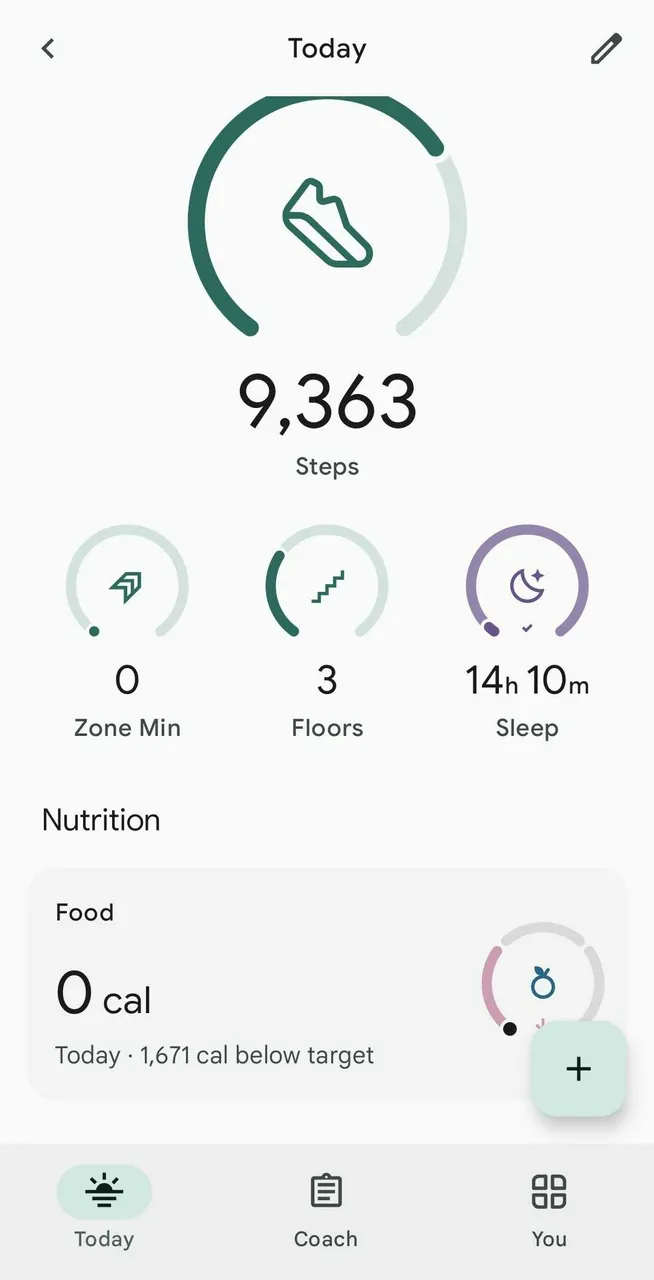The width and height of the screenshot is (654, 1280).
Task: Open the Sleep stat details
Action: click(x=527, y=632)
